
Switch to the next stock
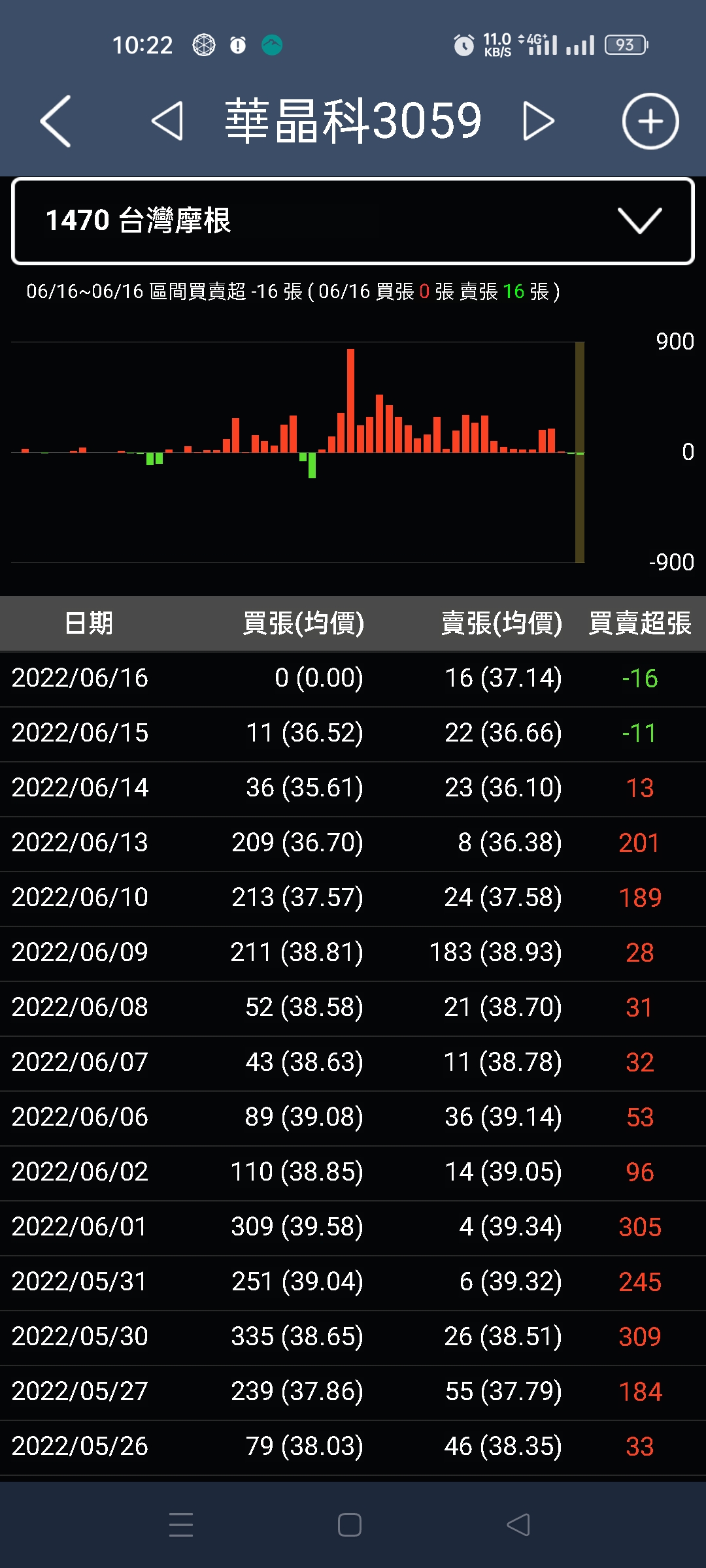539,122
